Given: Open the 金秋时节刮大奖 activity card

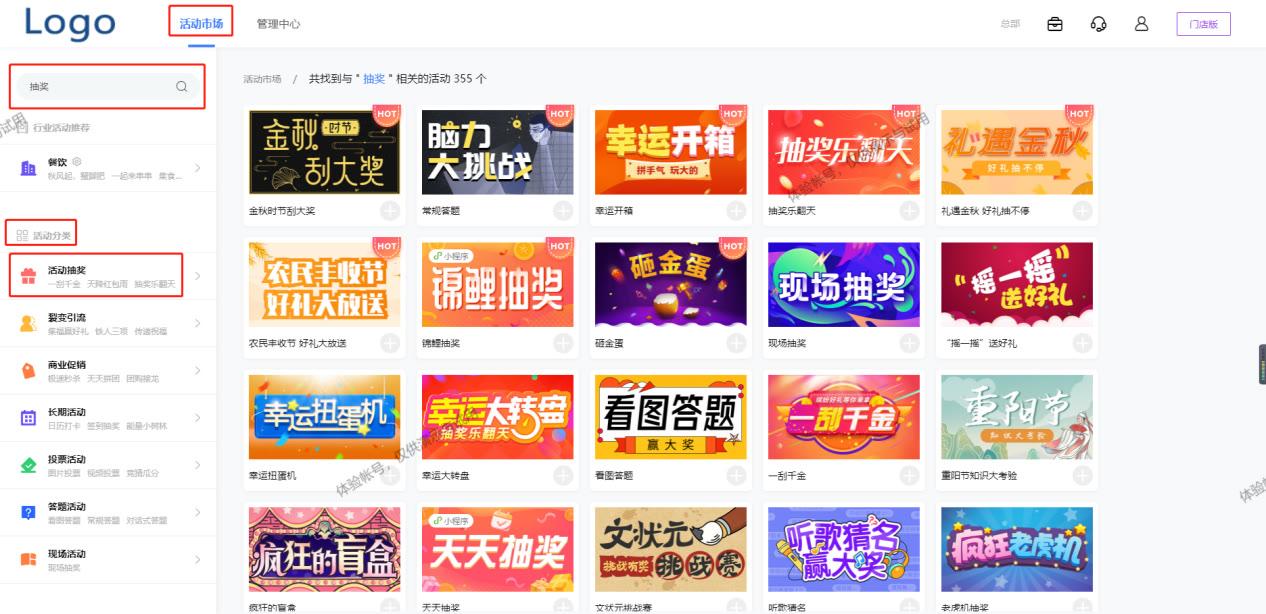Looking at the screenshot, I should coord(323,152).
